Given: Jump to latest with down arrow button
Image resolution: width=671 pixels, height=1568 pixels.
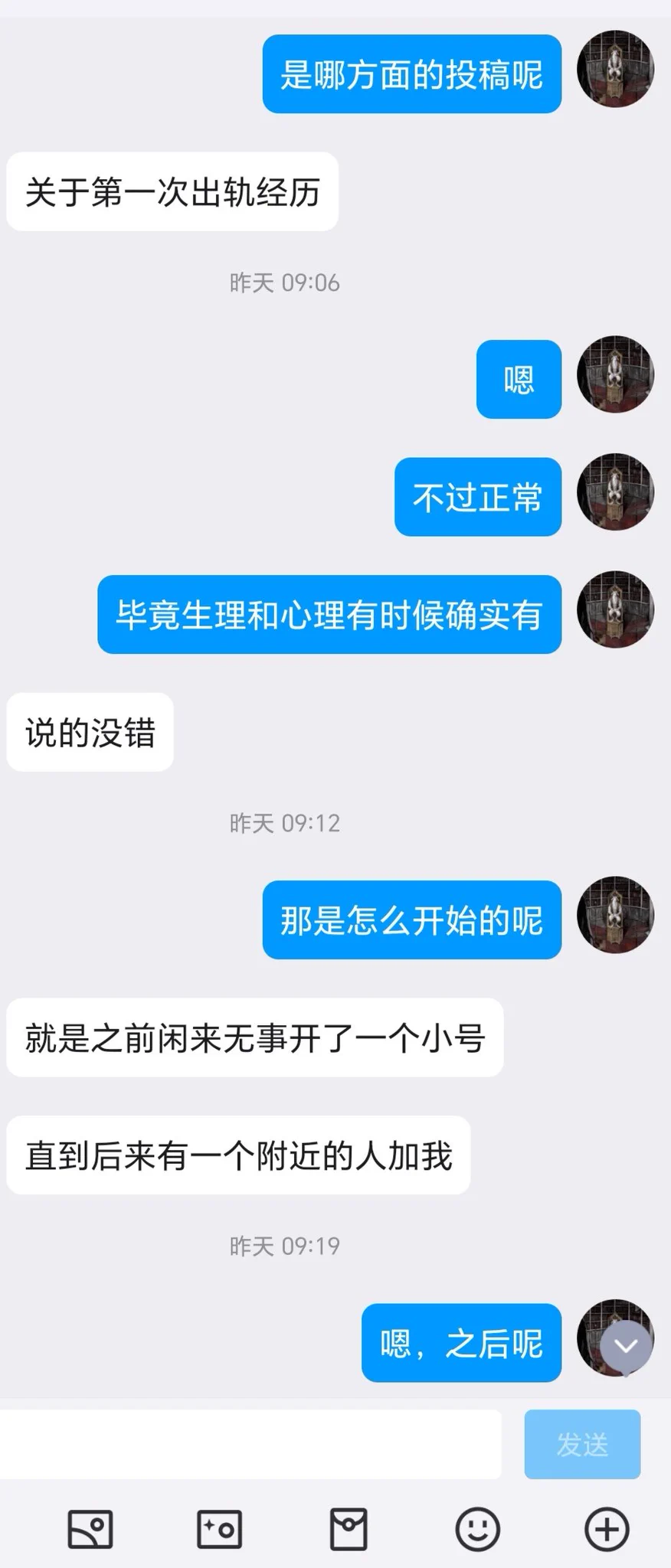Looking at the screenshot, I should pos(626,1346).
